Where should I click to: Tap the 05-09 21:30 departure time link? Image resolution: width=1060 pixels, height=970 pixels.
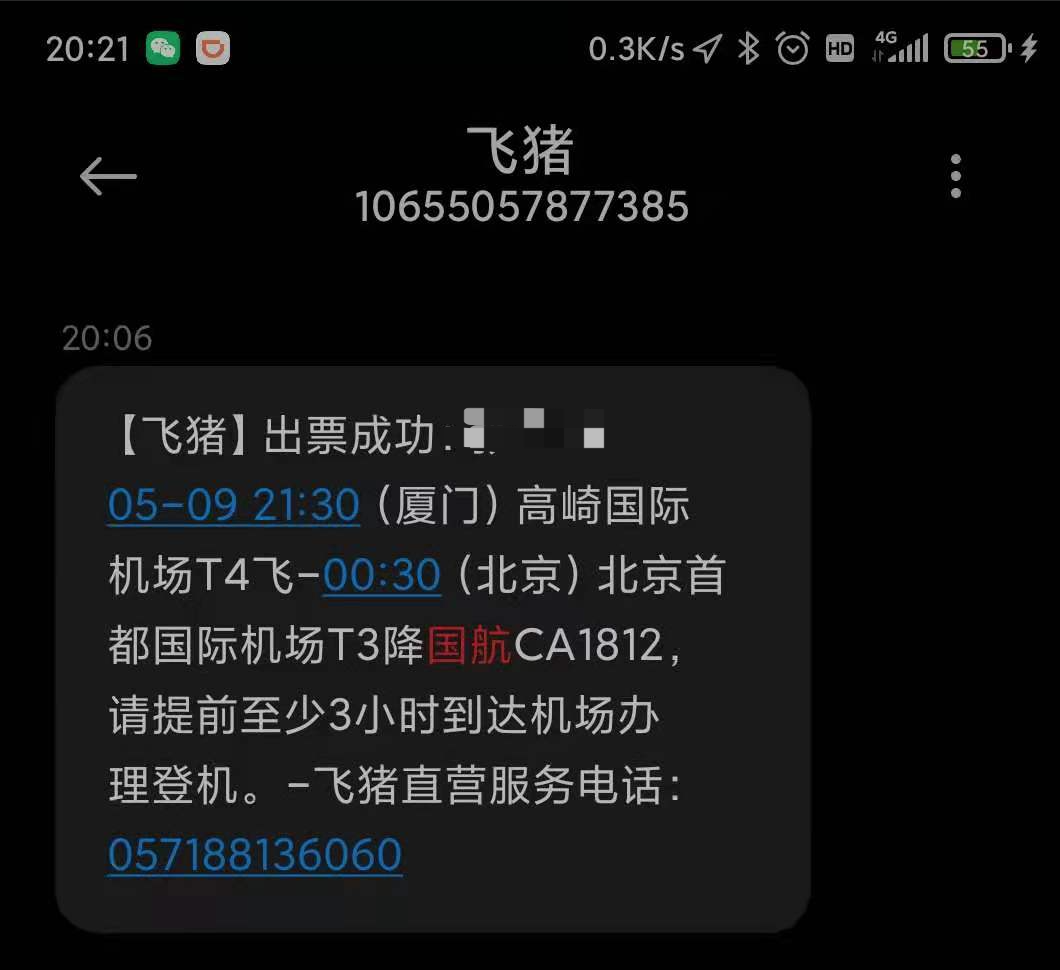[233, 506]
